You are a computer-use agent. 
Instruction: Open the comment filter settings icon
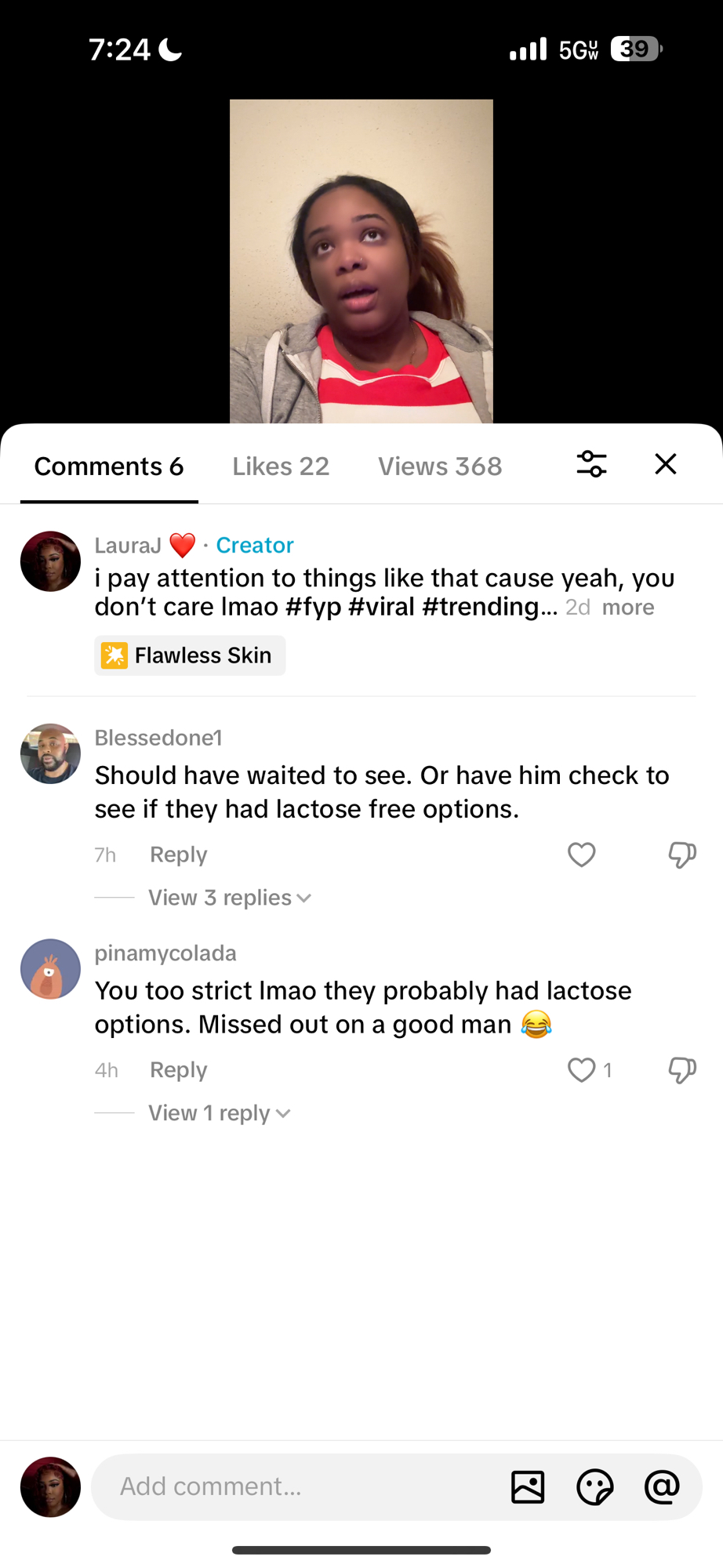pyautogui.click(x=591, y=464)
